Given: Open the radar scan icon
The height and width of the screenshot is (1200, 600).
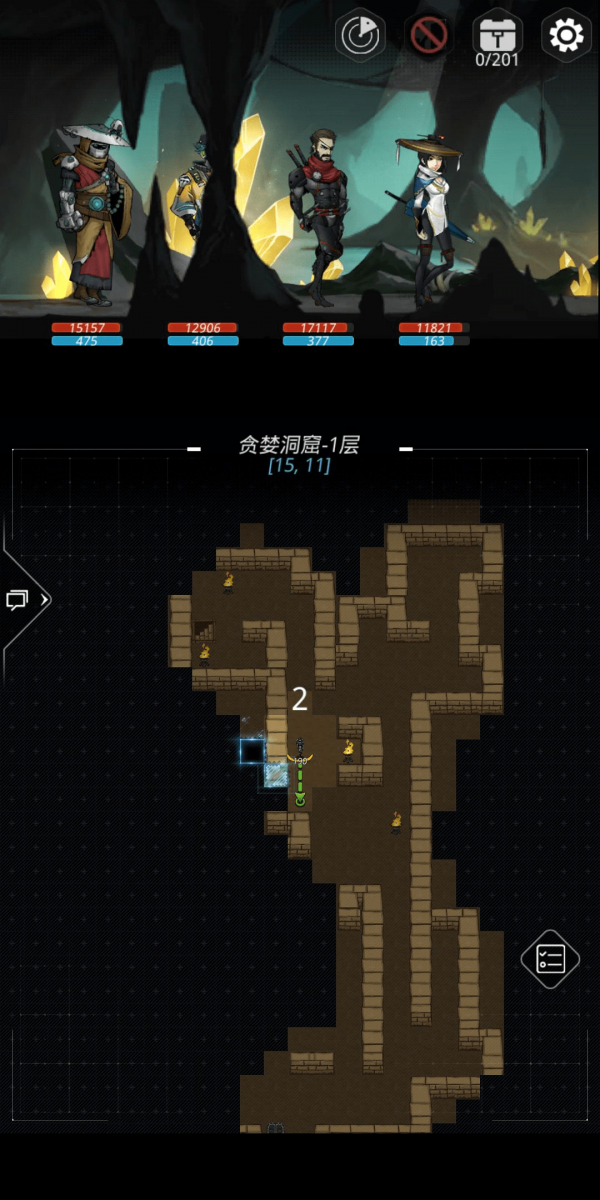Looking at the screenshot, I should tap(360, 36).
